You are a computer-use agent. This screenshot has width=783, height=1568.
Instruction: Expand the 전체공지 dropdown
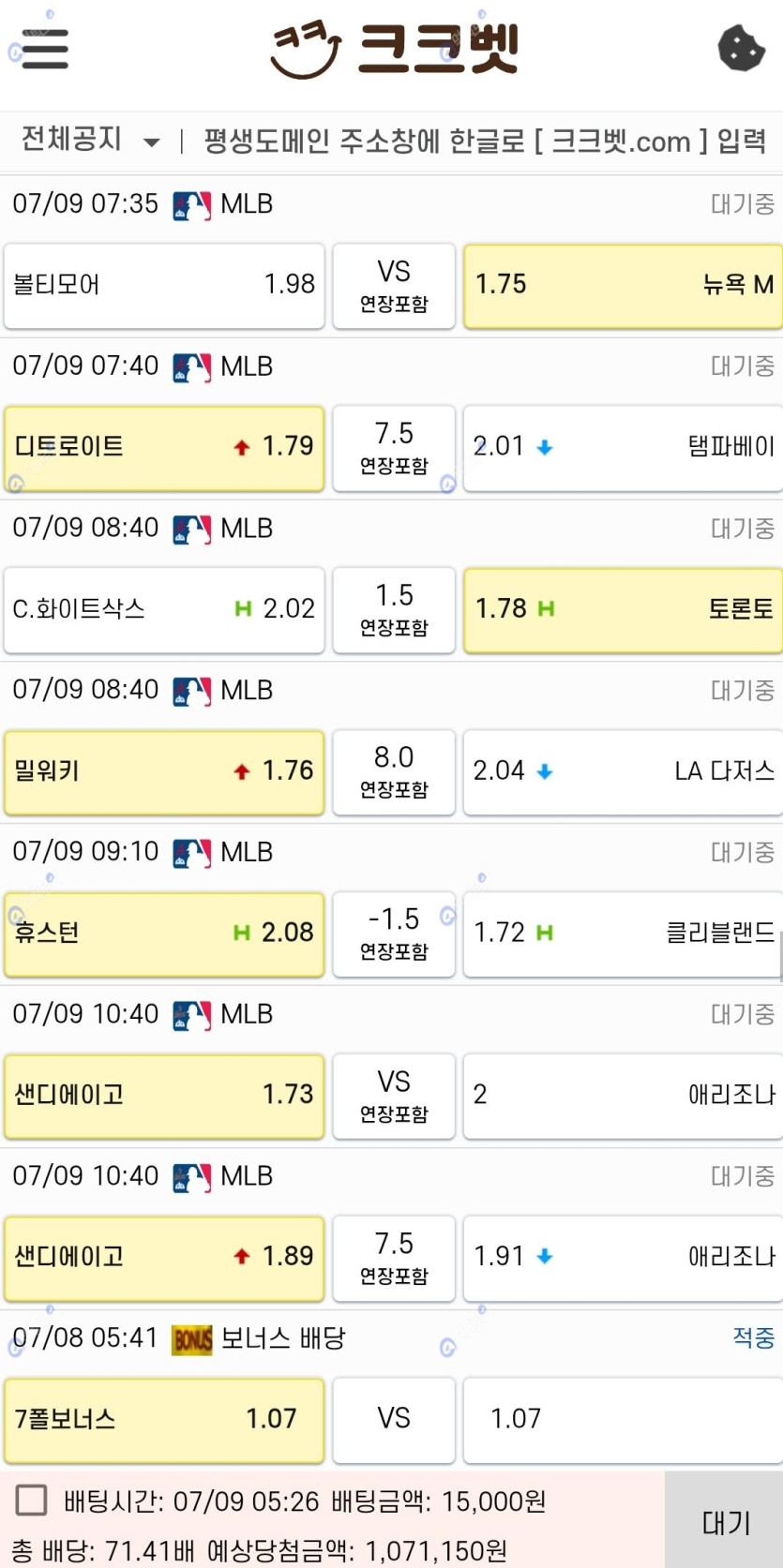(90, 141)
